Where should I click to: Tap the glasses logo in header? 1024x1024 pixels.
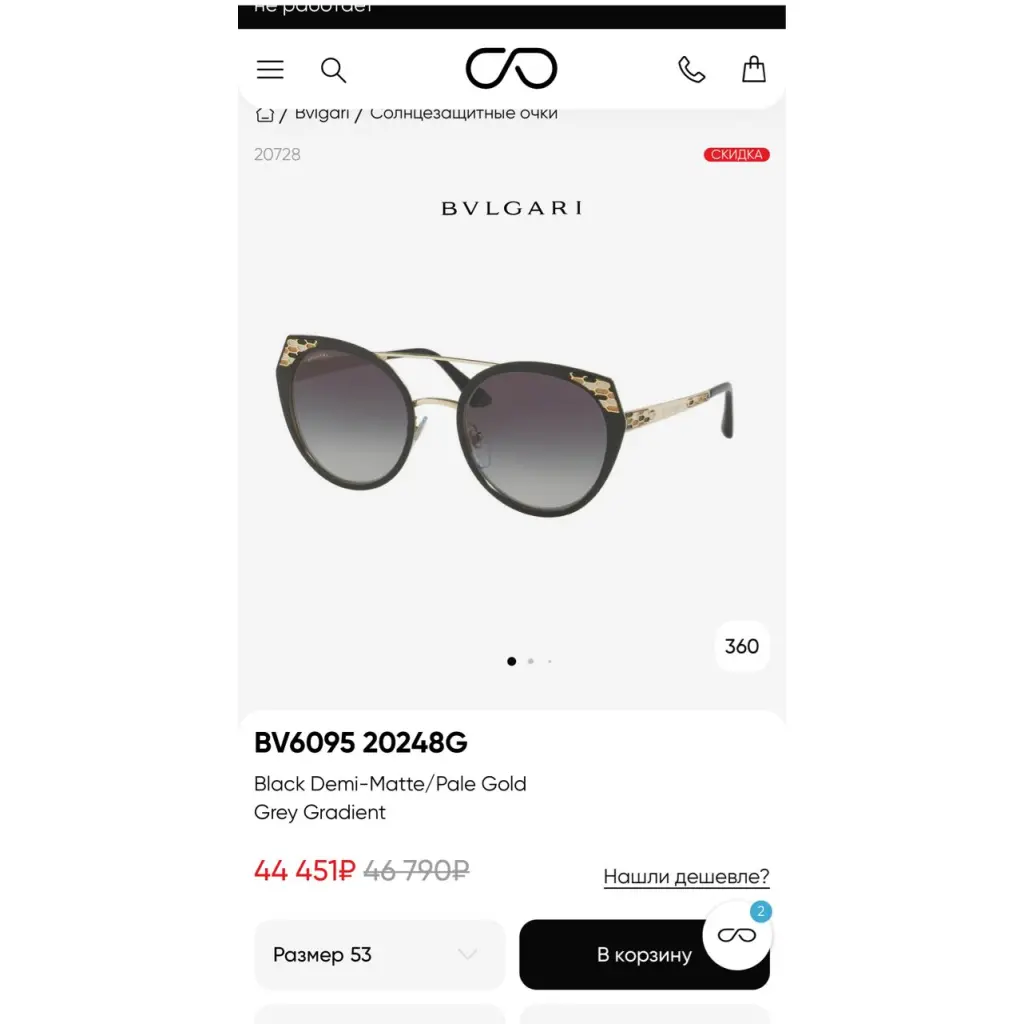click(x=511, y=68)
